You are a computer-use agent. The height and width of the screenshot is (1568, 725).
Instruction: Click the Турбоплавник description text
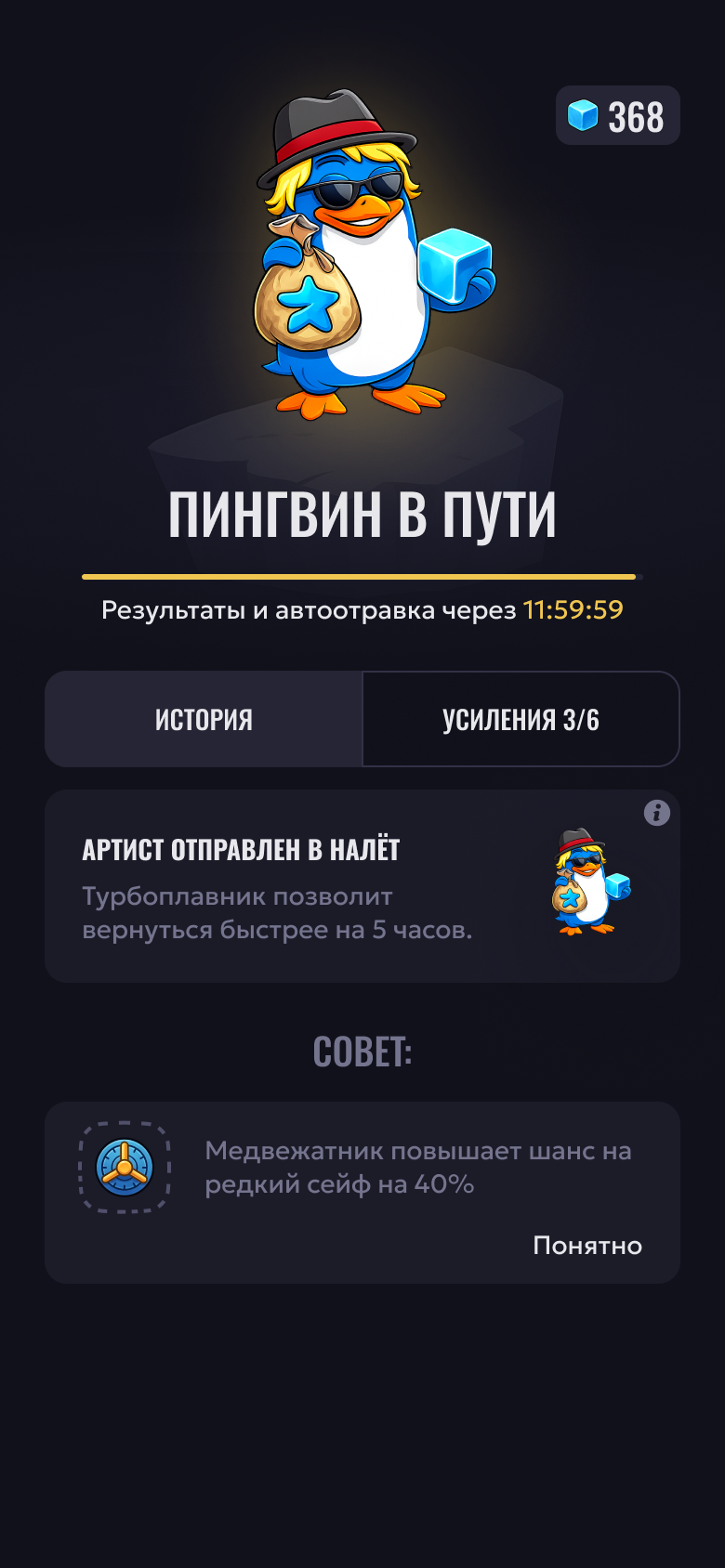click(x=277, y=913)
